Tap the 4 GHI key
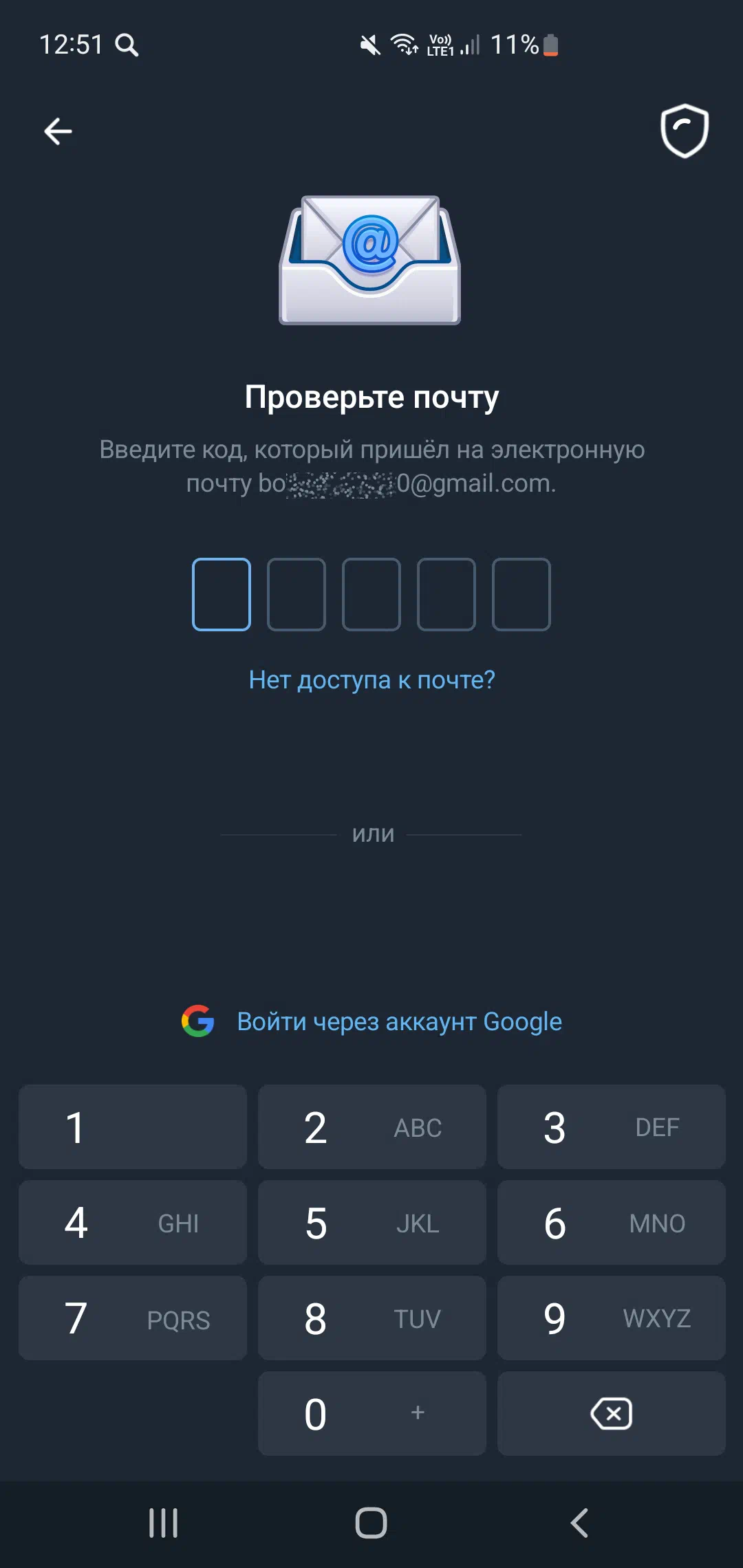 click(x=133, y=1223)
